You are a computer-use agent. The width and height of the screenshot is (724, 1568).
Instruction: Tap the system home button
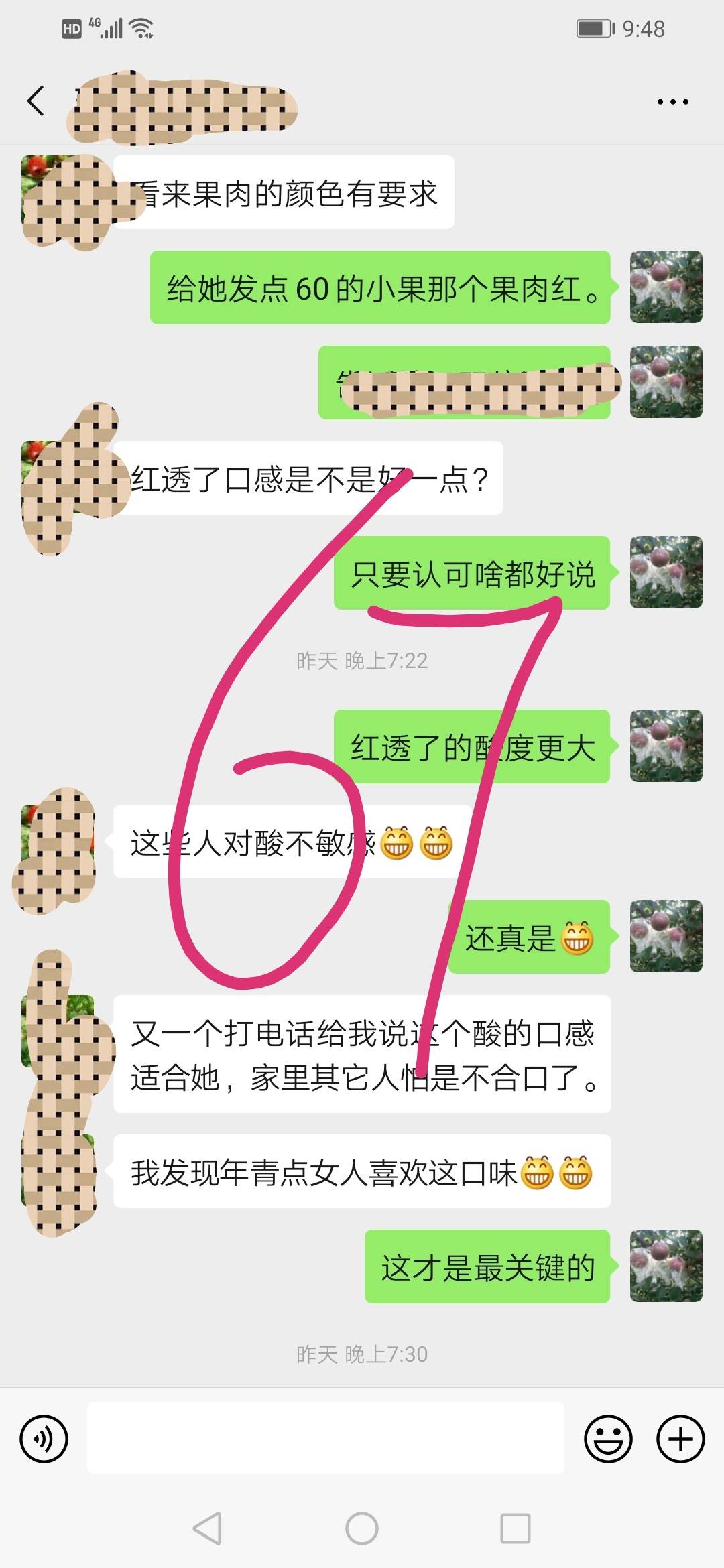(362, 1528)
